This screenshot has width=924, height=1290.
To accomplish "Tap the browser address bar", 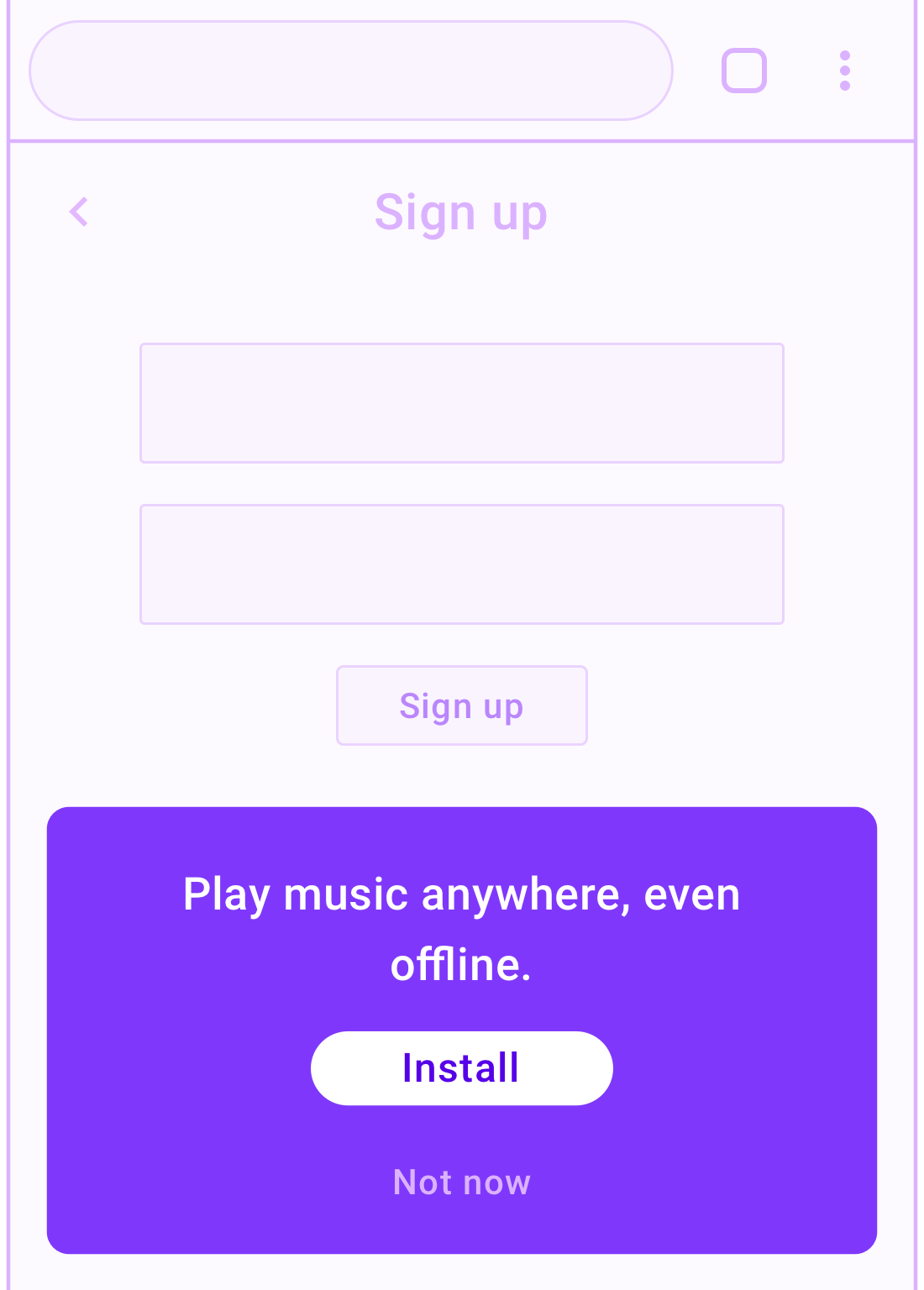I will coord(351,71).
